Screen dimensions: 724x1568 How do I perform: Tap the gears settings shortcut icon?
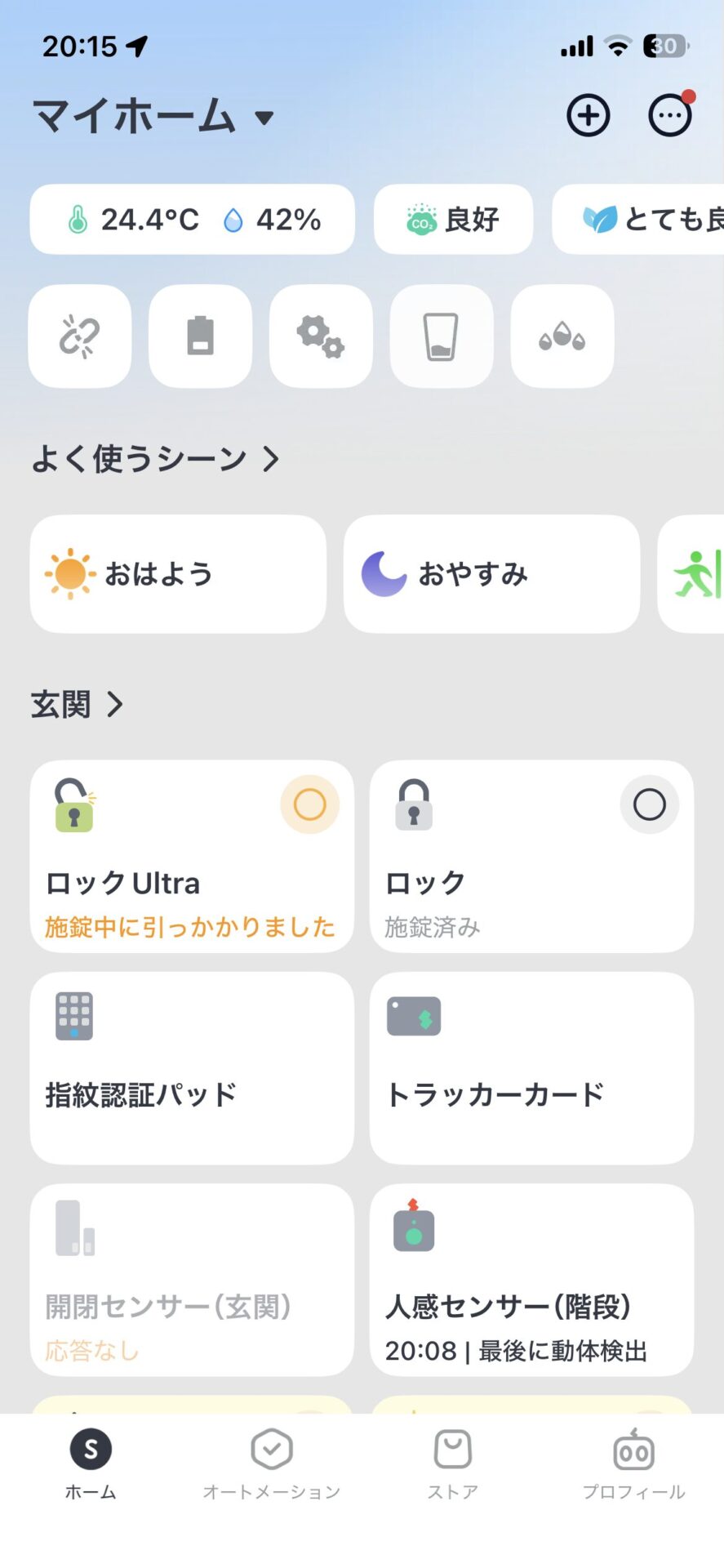tap(321, 336)
